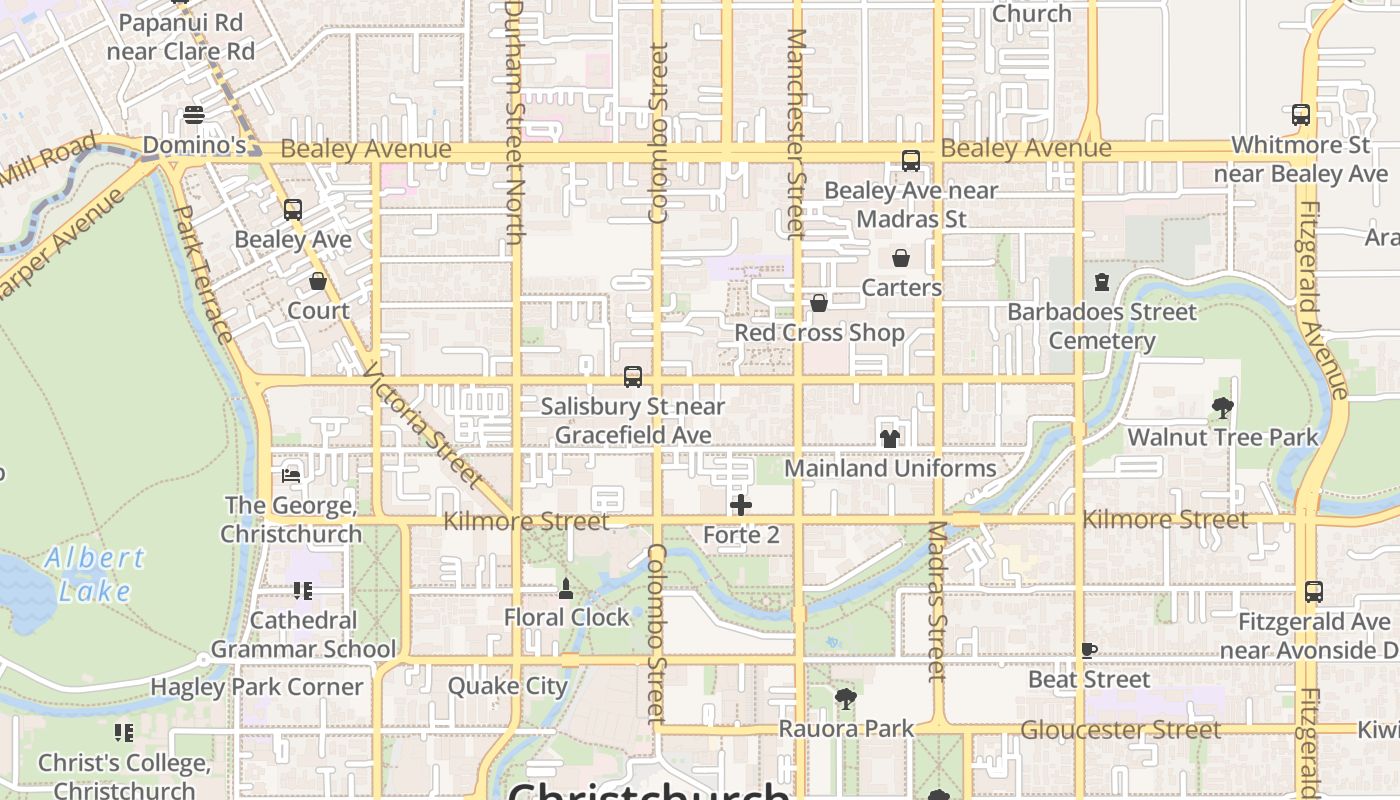Tap the Floral Clock monument marker
Screen dimensions: 1400x800
click(x=566, y=588)
